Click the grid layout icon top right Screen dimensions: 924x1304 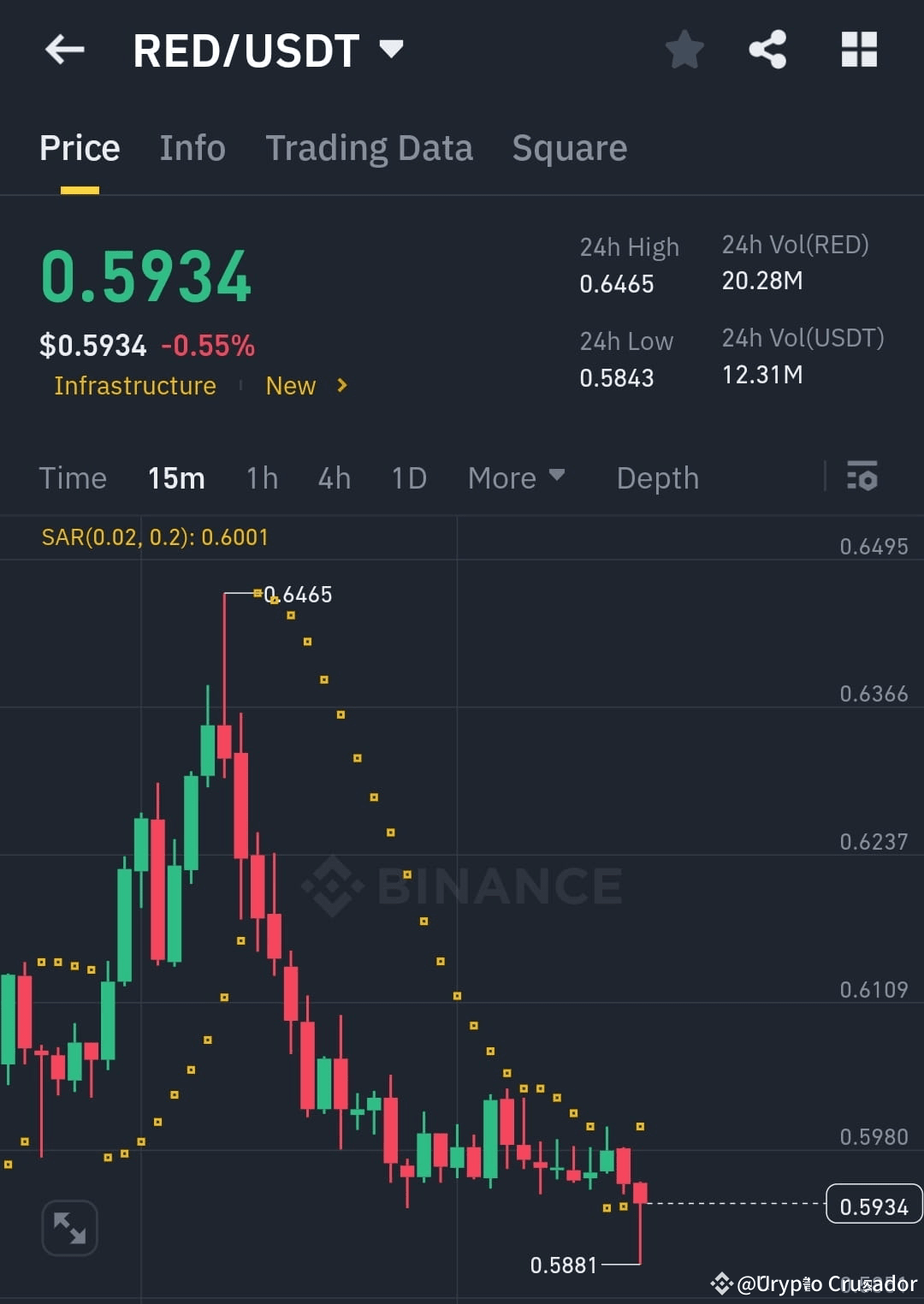pyautogui.click(x=859, y=49)
